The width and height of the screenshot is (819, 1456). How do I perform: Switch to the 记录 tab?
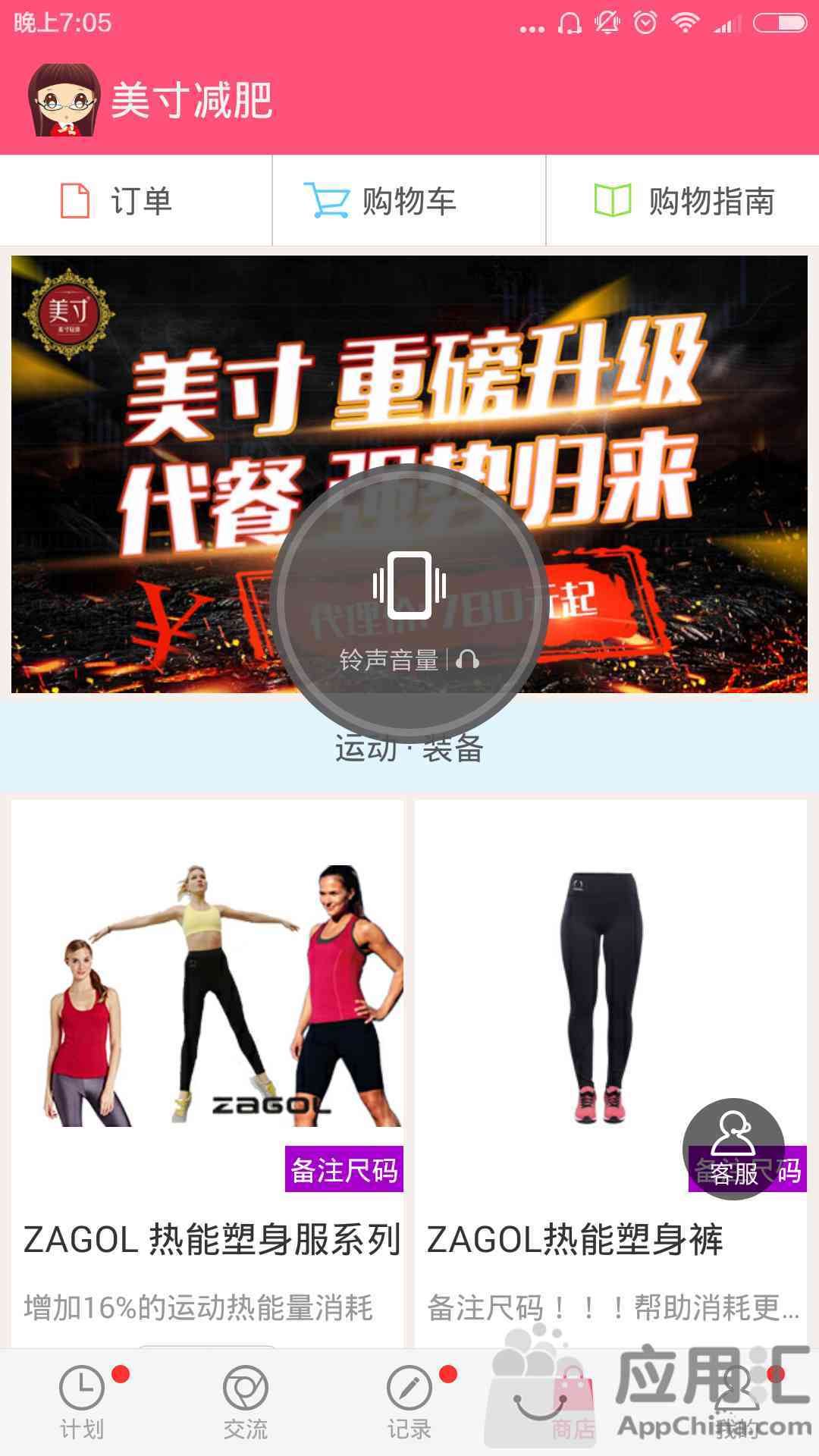point(409,1403)
